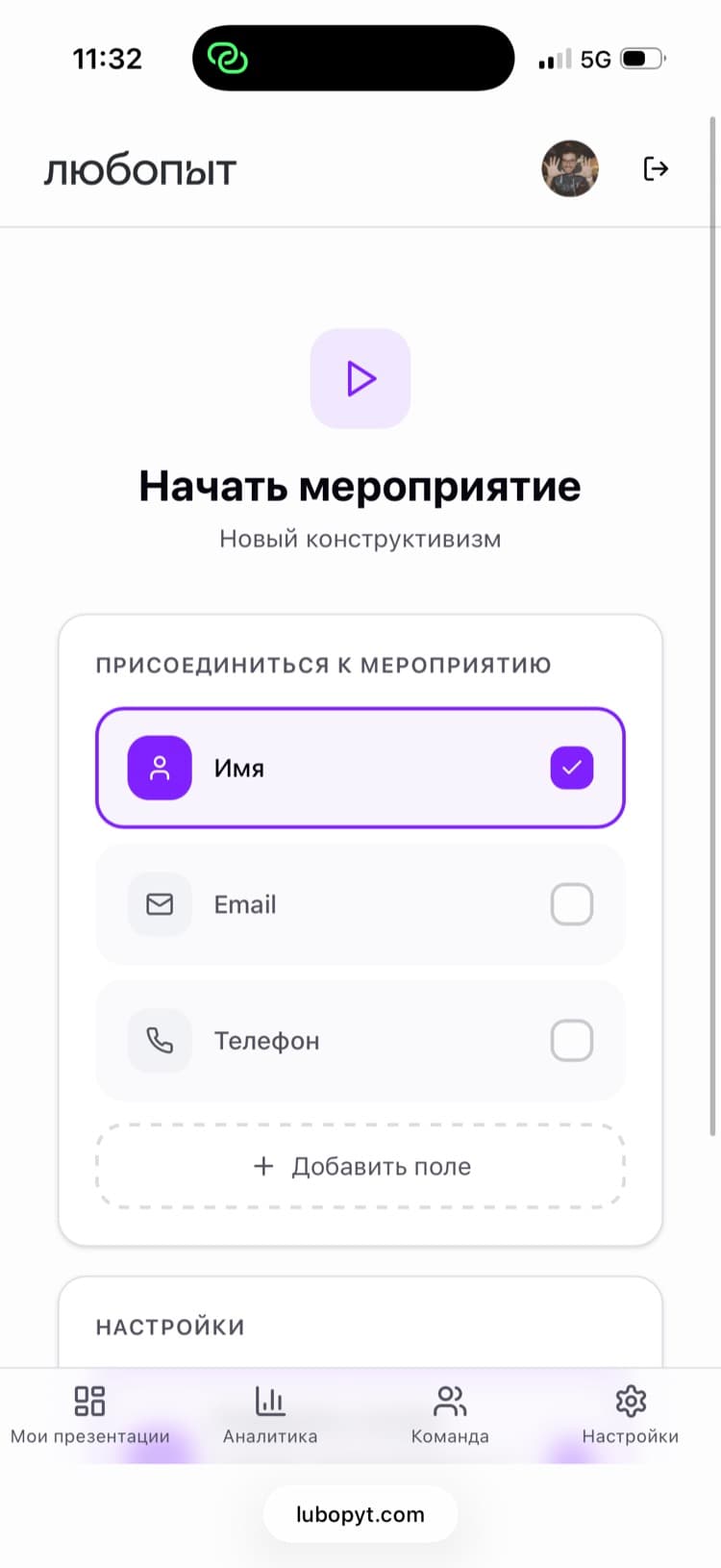Enable the Телефон field checkbox
The image size is (721, 1568).
pos(571,1041)
